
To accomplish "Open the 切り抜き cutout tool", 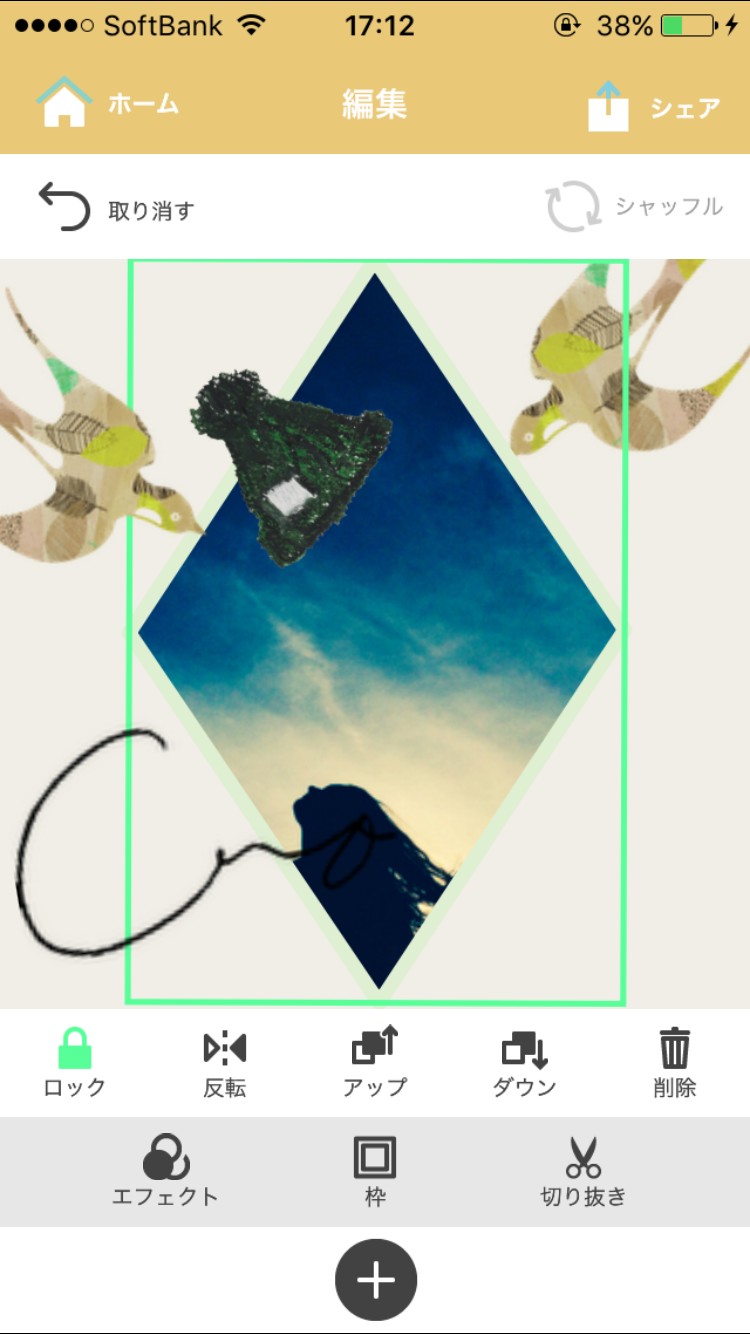I will (583, 1171).
